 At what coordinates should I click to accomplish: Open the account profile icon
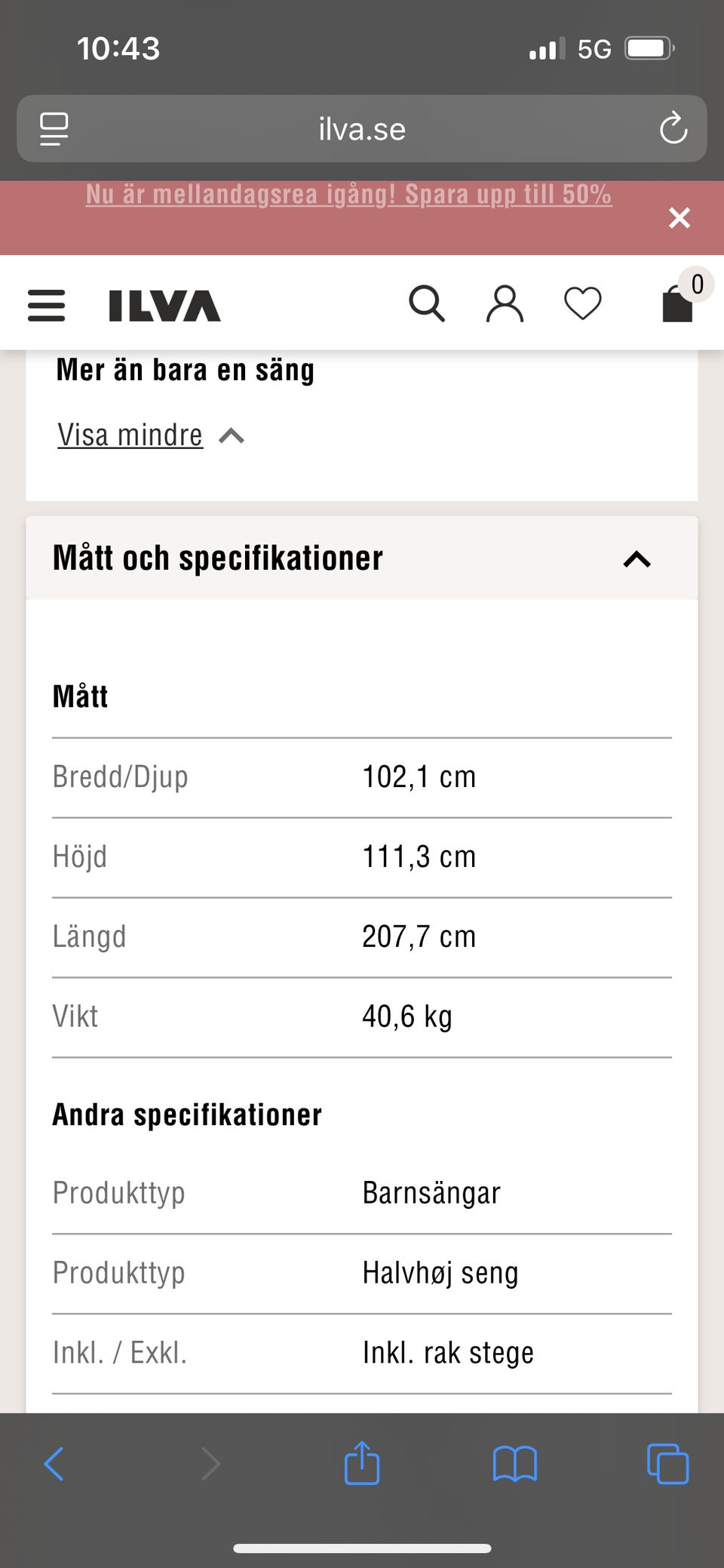(x=505, y=304)
